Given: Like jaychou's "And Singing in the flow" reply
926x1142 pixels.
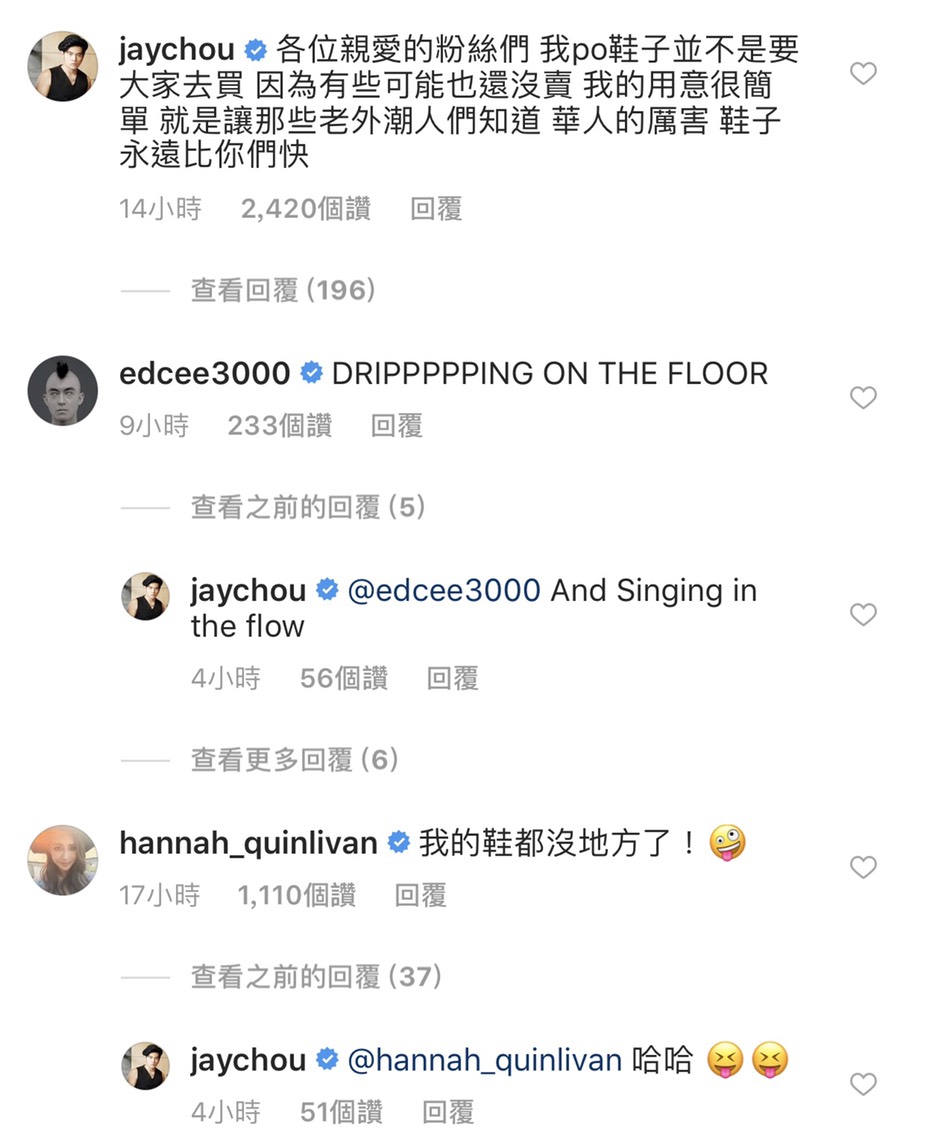Looking at the screenshot, I should tap(862, 614).
